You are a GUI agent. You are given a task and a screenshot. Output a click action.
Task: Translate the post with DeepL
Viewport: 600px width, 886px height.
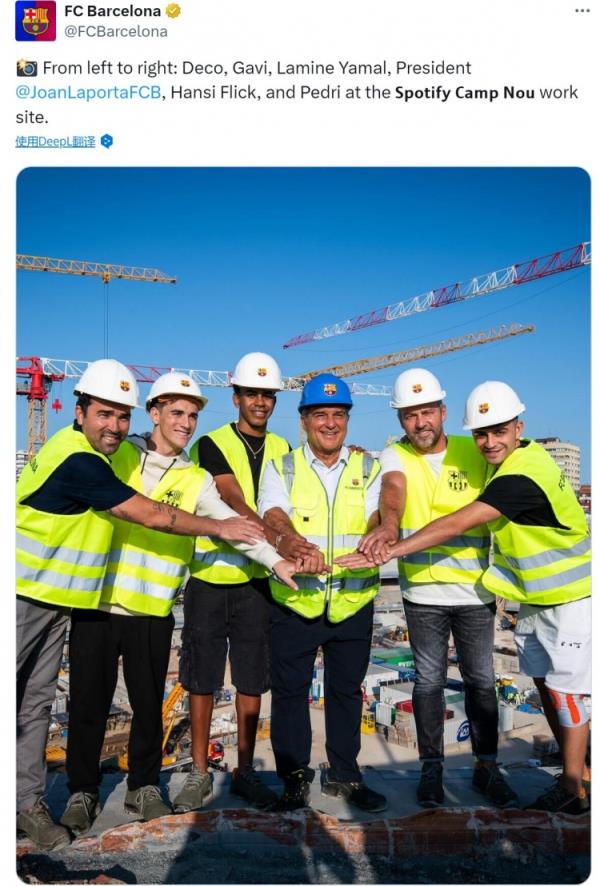pyautogui.click(x=56, y=141)
